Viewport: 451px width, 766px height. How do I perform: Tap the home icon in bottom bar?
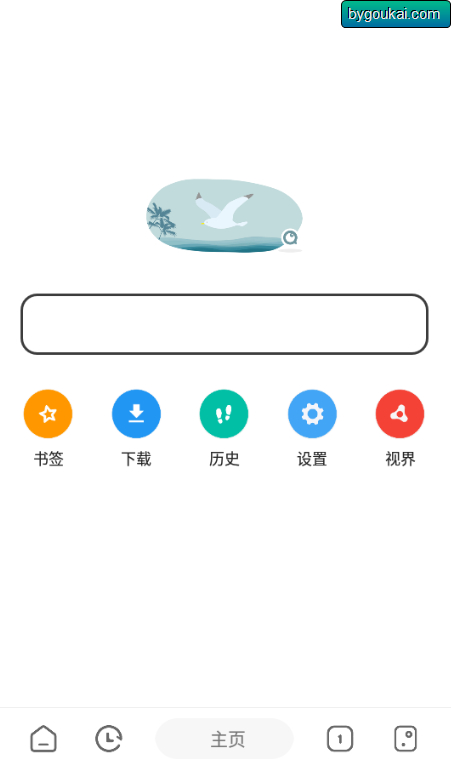(x=43, y=738)
